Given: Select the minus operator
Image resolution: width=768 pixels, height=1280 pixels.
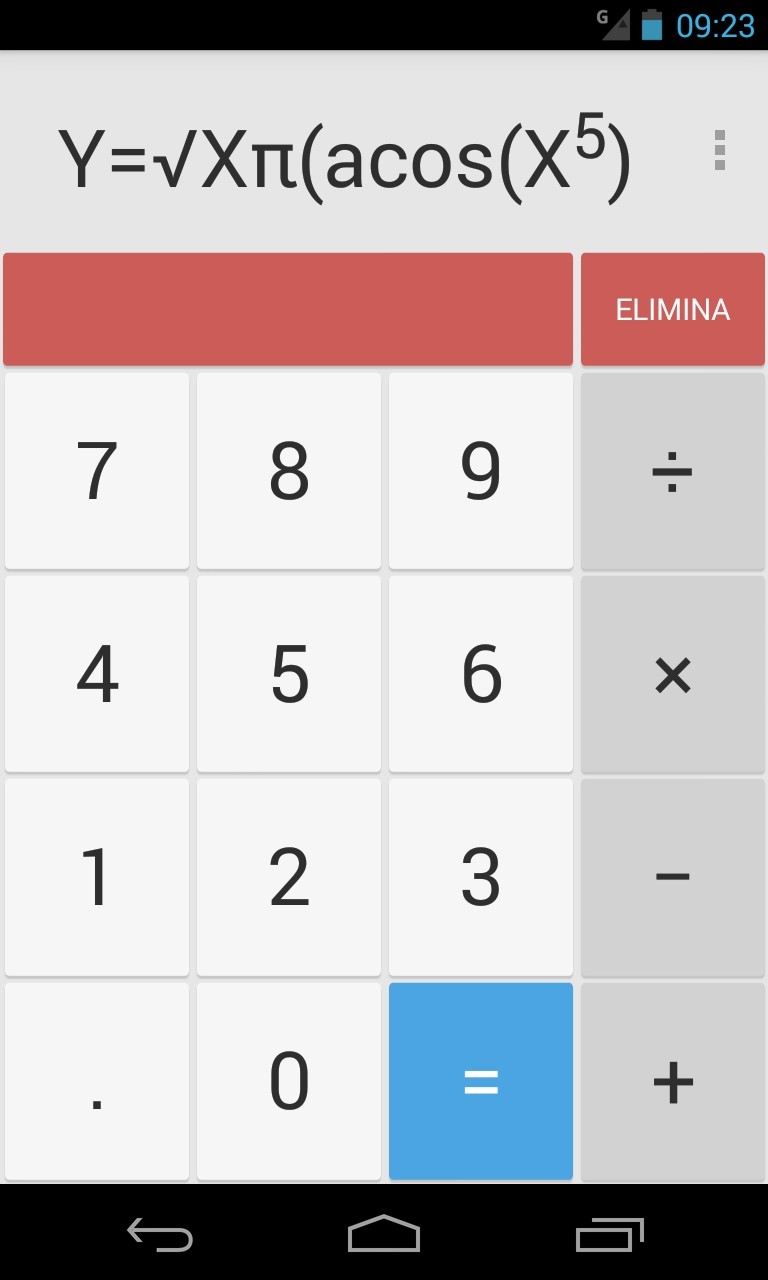Looking at the screenshot, I should pos(672,877).
